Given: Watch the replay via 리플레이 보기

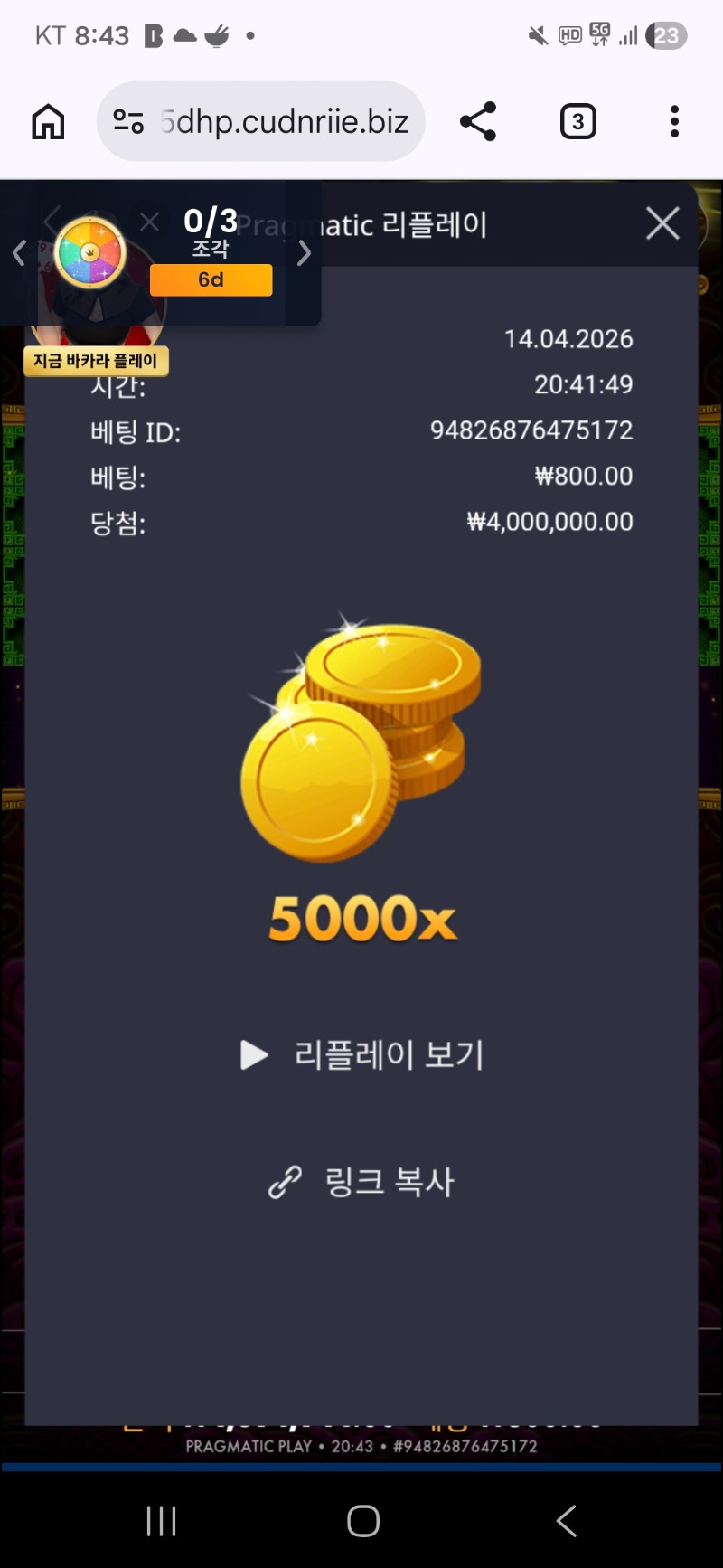Looking at the screenshot, I should pyautogui.click(x=363, y=1054).
